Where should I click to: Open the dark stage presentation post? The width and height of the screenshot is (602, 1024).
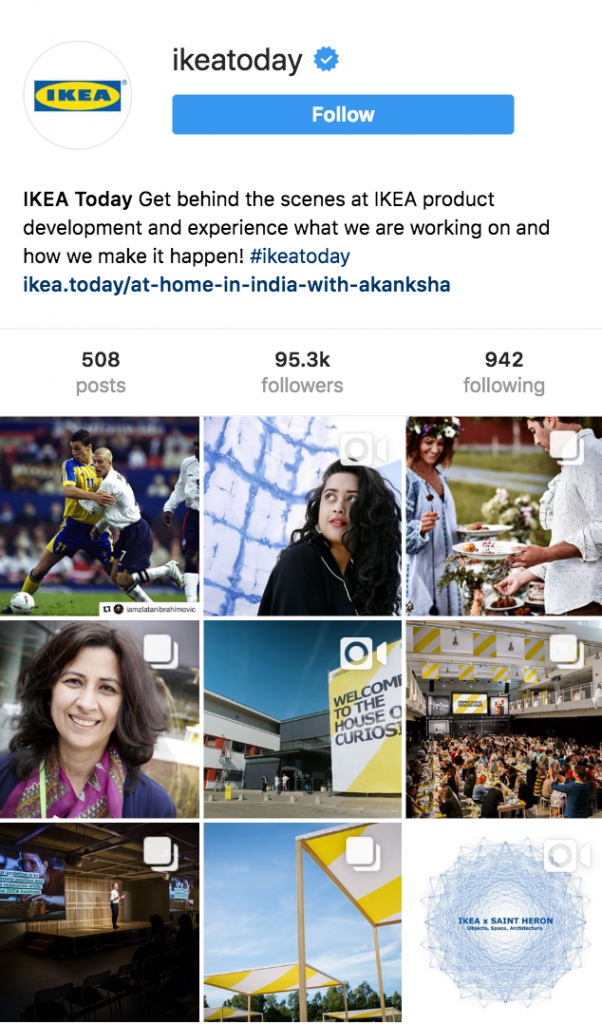99,922
